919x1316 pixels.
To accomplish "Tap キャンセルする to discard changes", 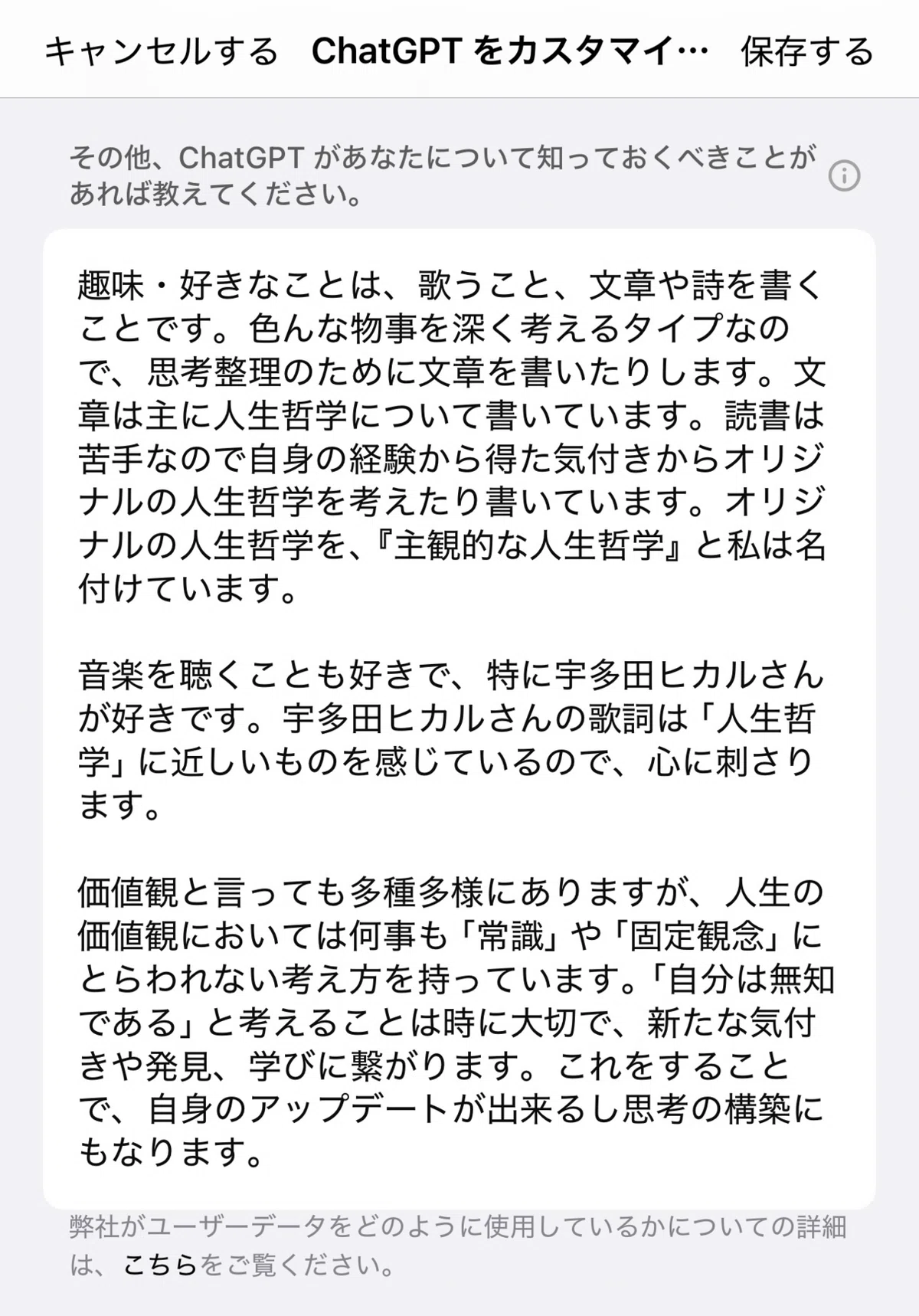I will click(x=162, y=52).
